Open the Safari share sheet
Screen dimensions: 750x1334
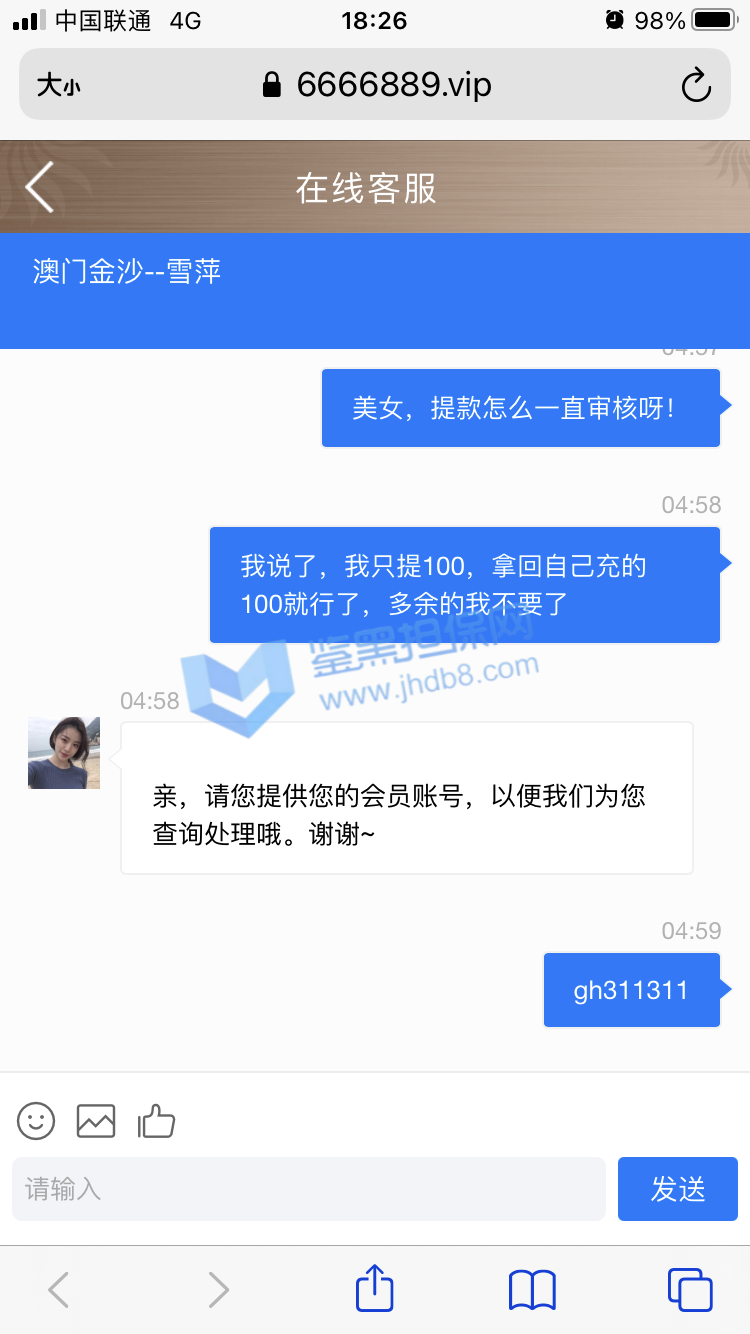[375, 1288]
